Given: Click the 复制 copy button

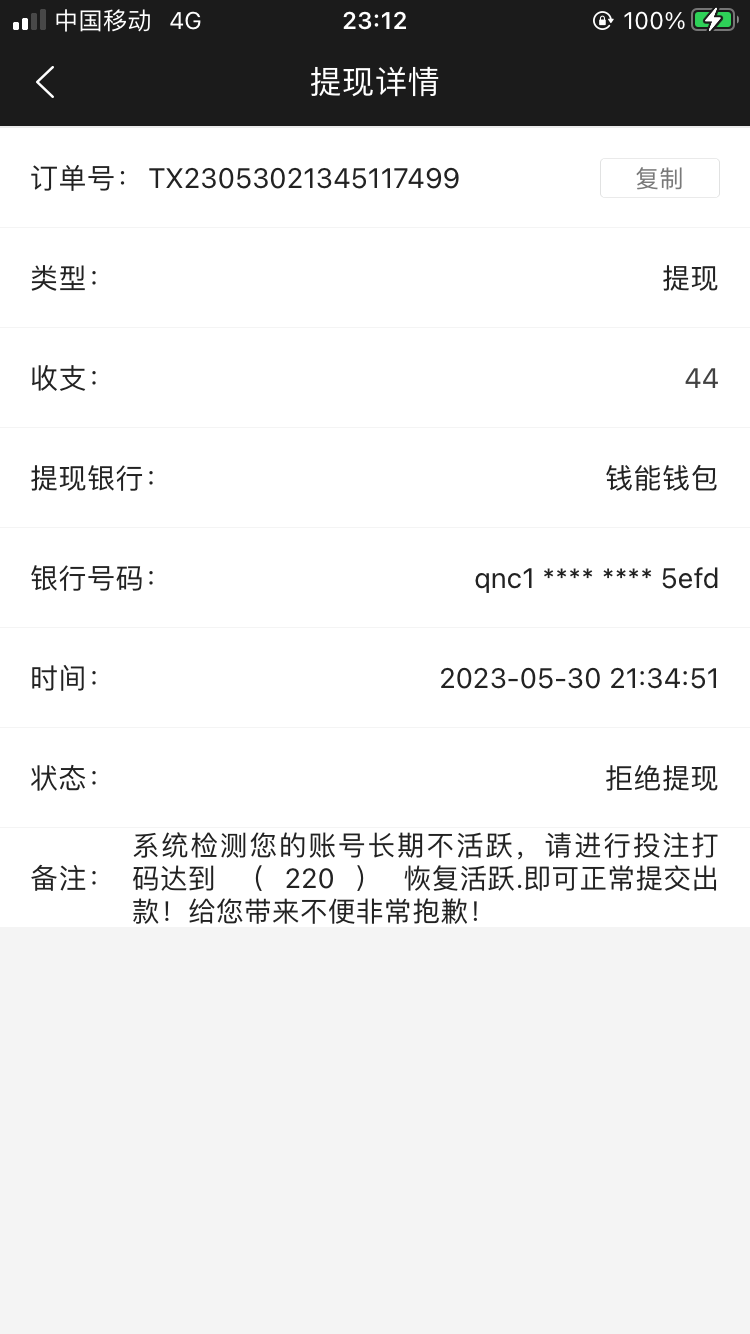Looking at the screenshot, I should [x=659, y=178].
